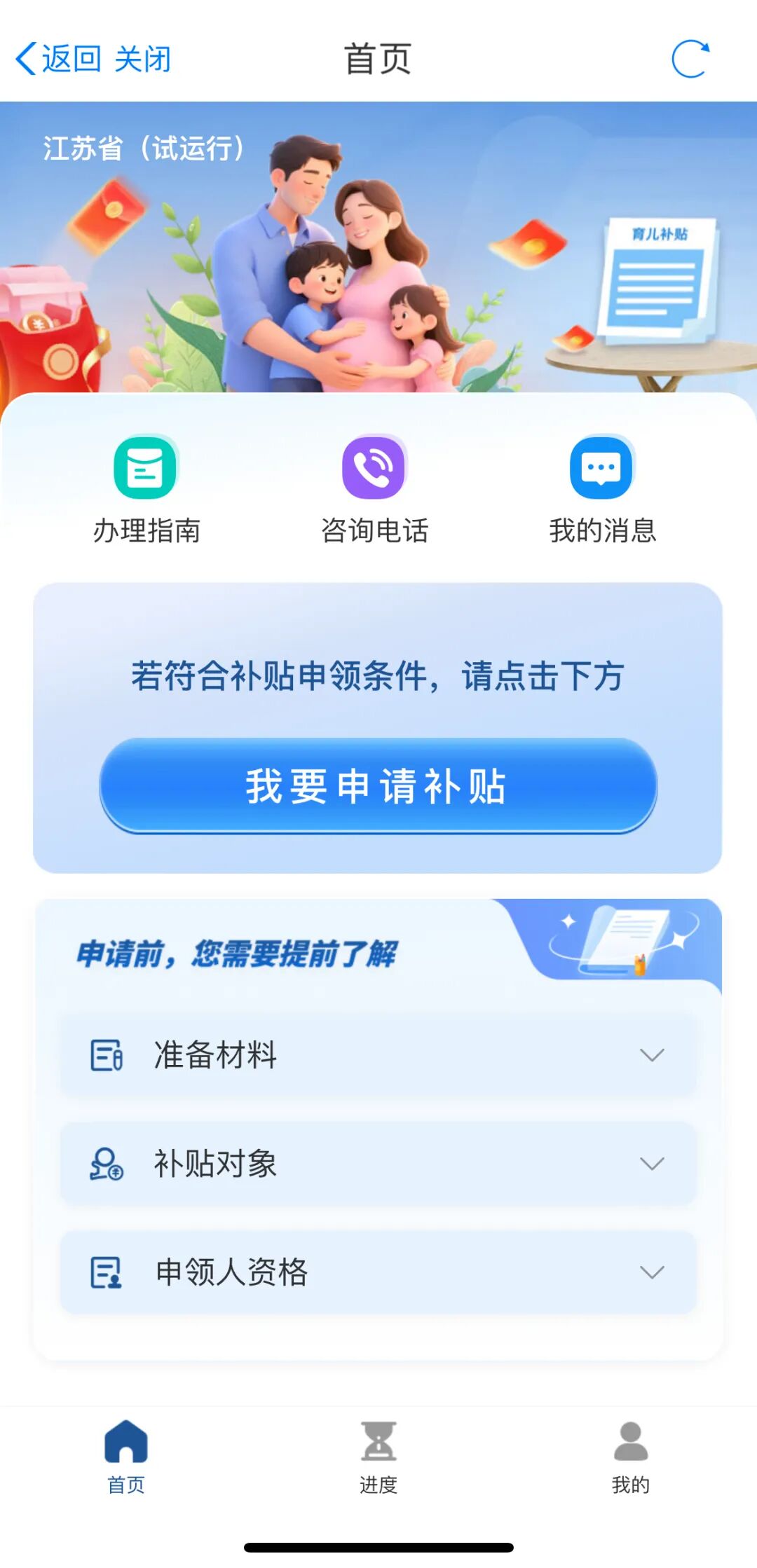The image size is (757, 1568).
Task: Tap the 补贴对象 person-with-coin icon
Action: tap(105, 1165)
